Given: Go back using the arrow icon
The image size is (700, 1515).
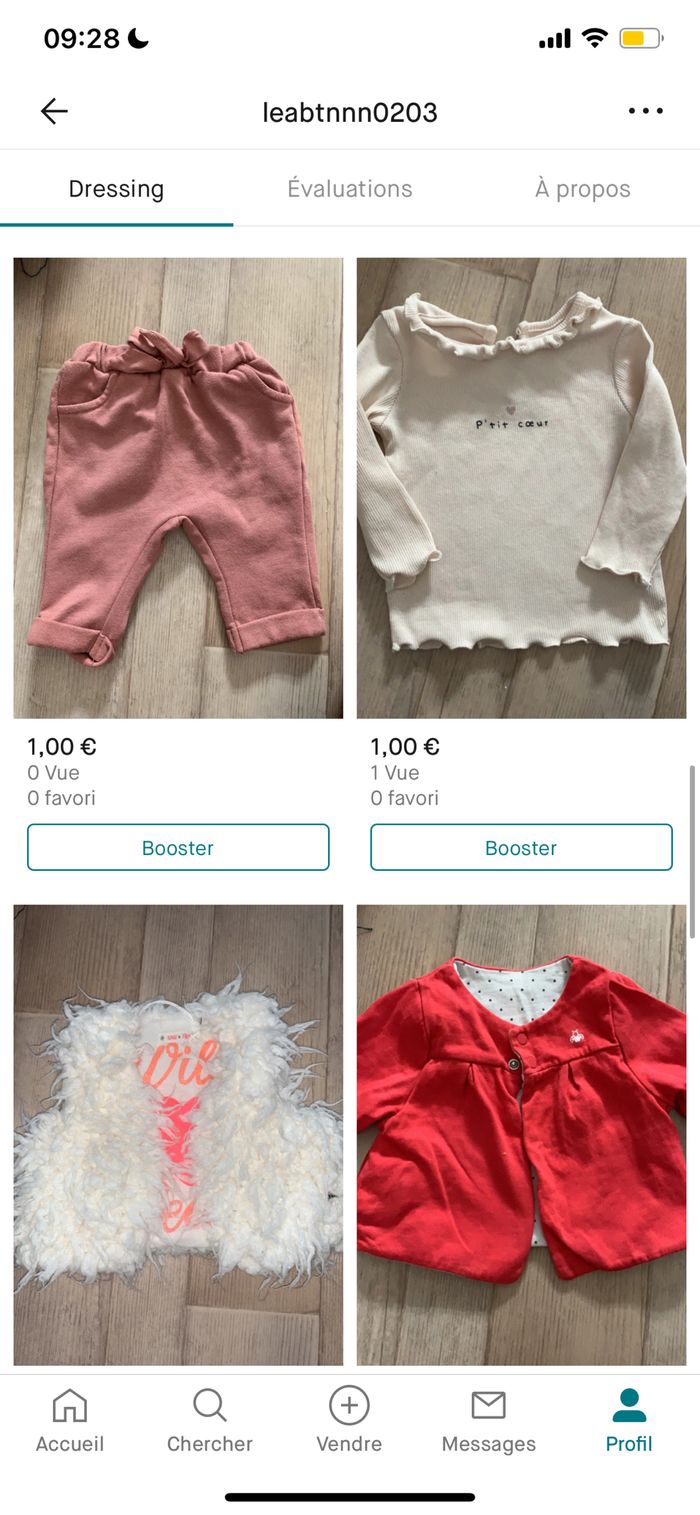Looking at the screenshot, I should click(x=54, y=111).
